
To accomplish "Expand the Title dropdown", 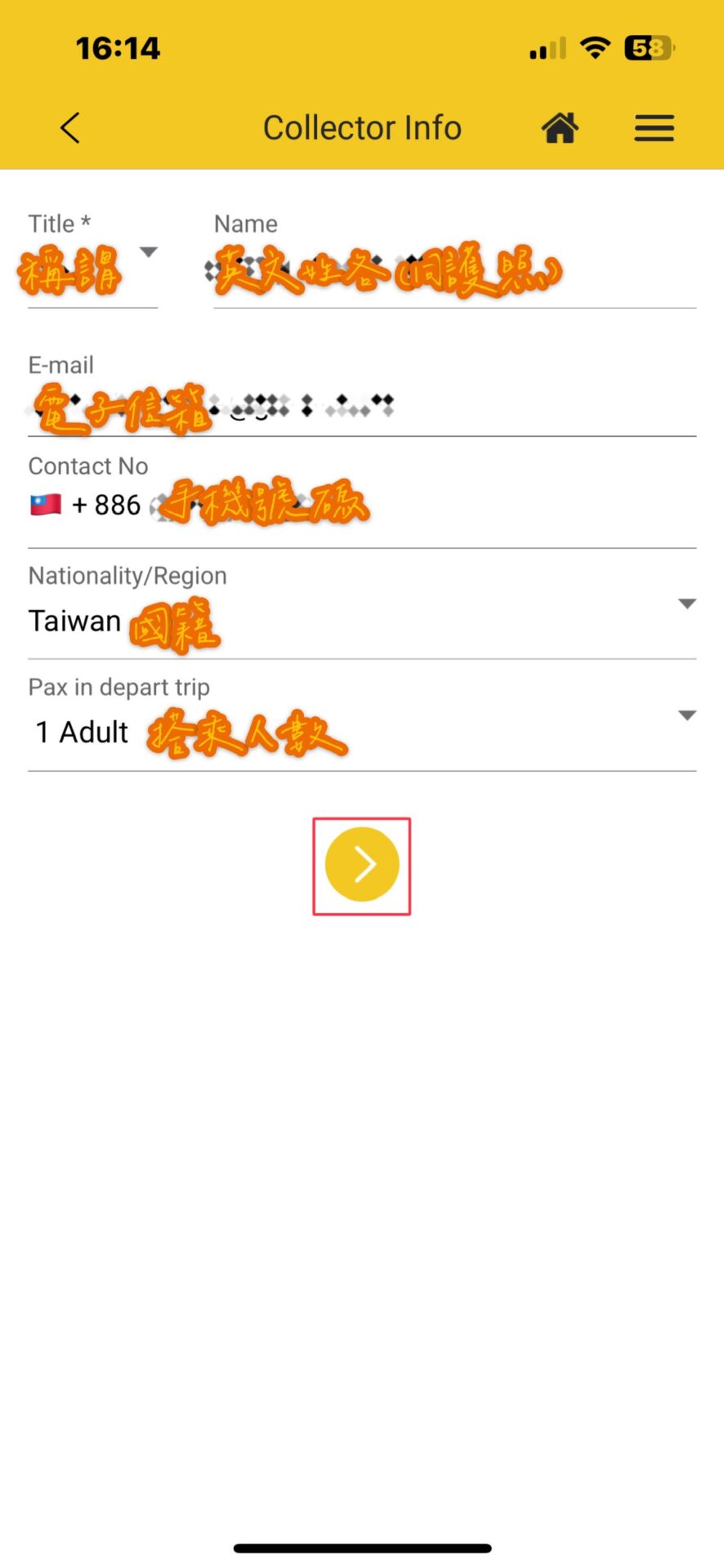I will click(x=148, y=252).
